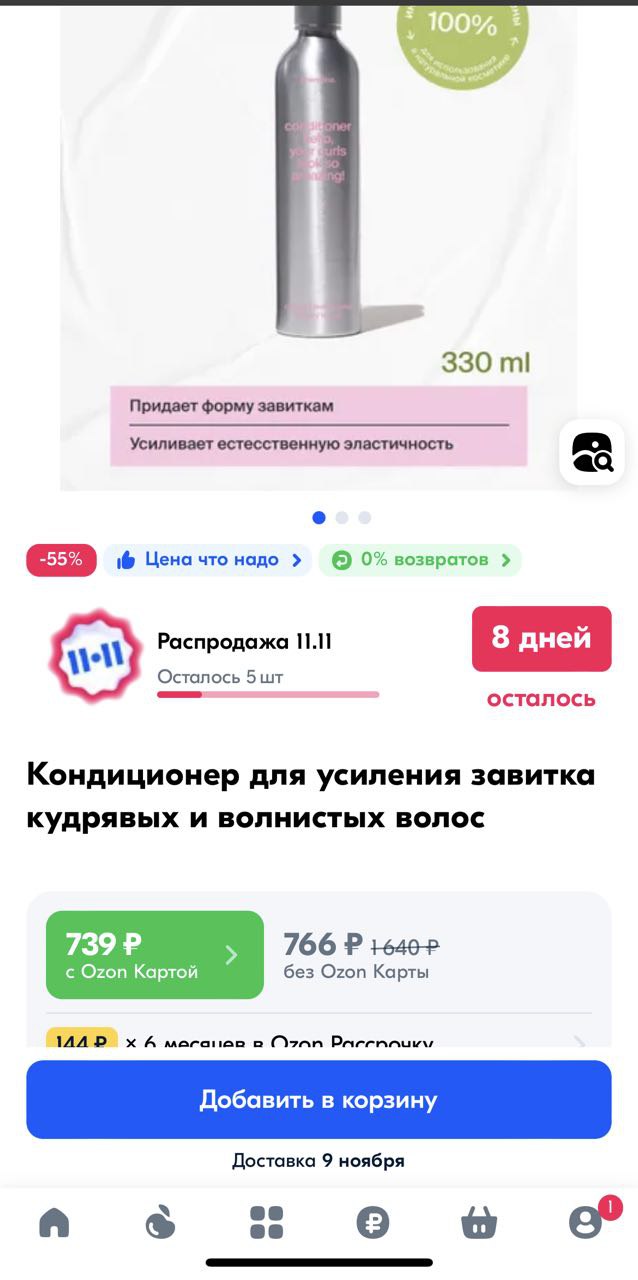Go to the Home tab
Screen dimensions: 638x1280
54,1222
